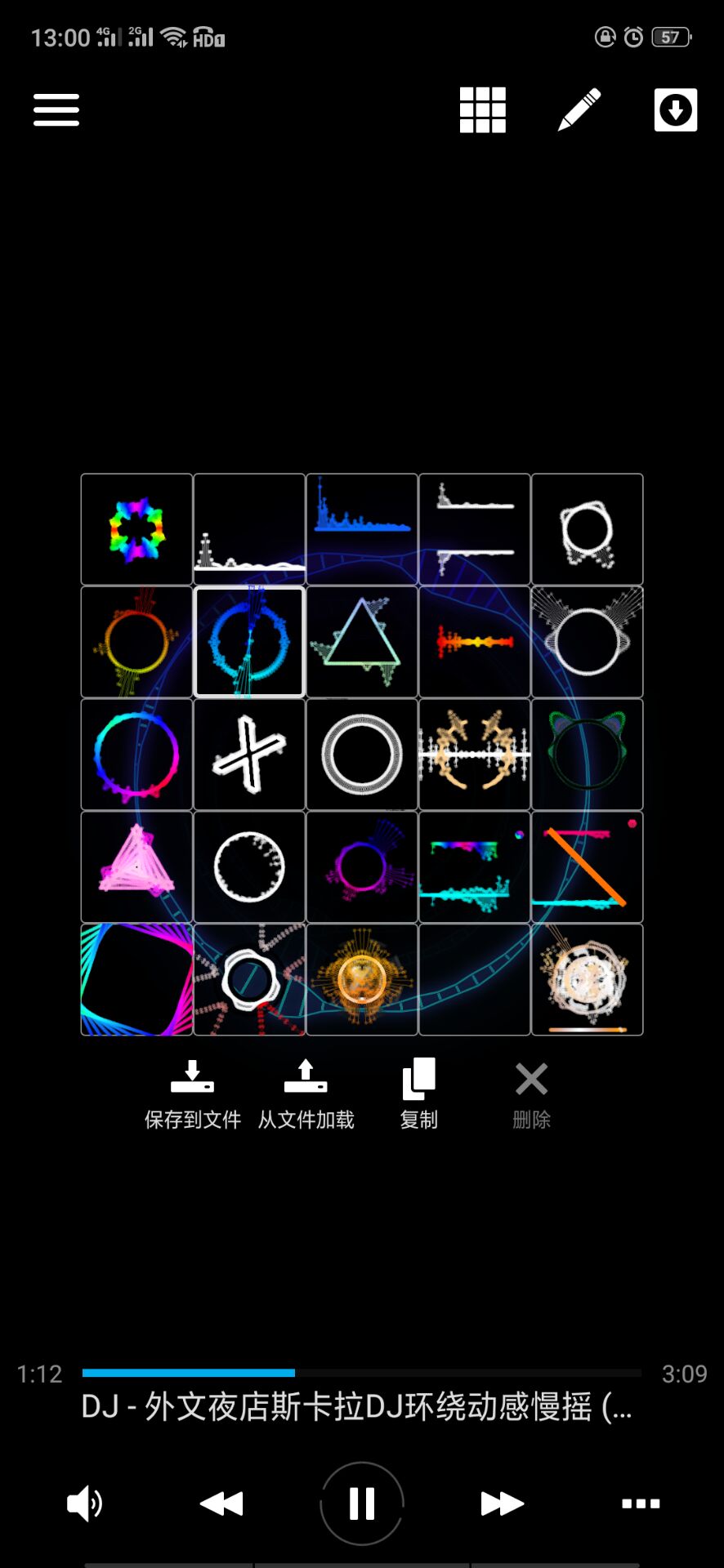Open the pencil edit tool
The image size is (724, 1568).
coord(579,109)
